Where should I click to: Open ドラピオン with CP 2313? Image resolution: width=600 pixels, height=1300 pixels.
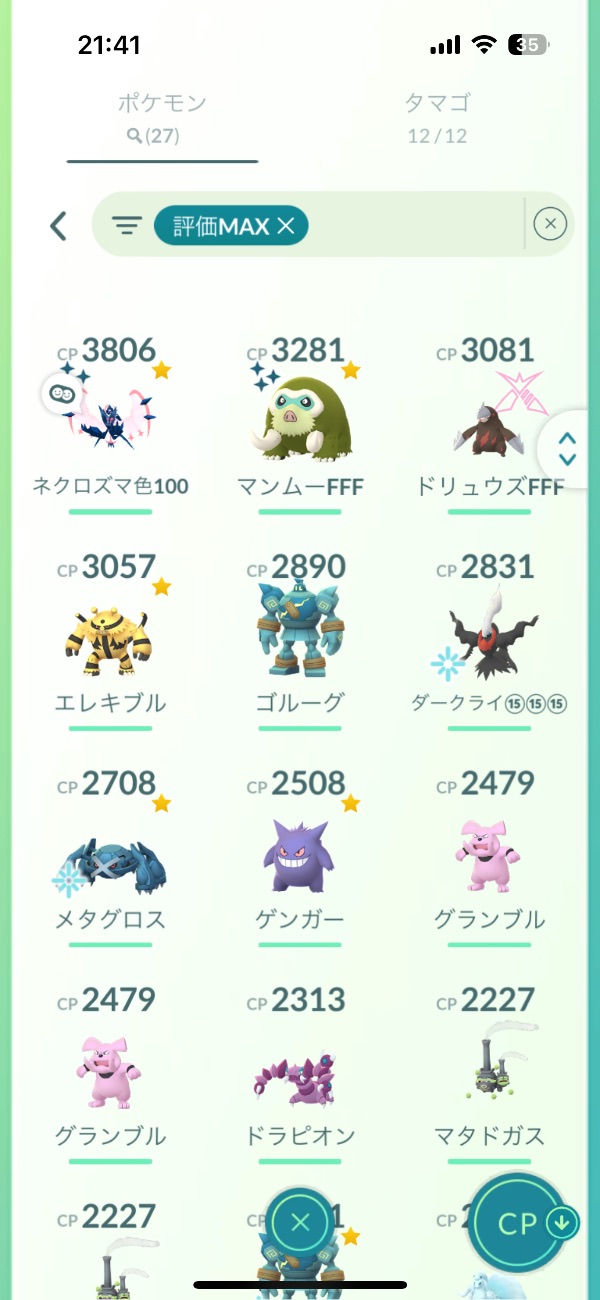[300, 1072]
